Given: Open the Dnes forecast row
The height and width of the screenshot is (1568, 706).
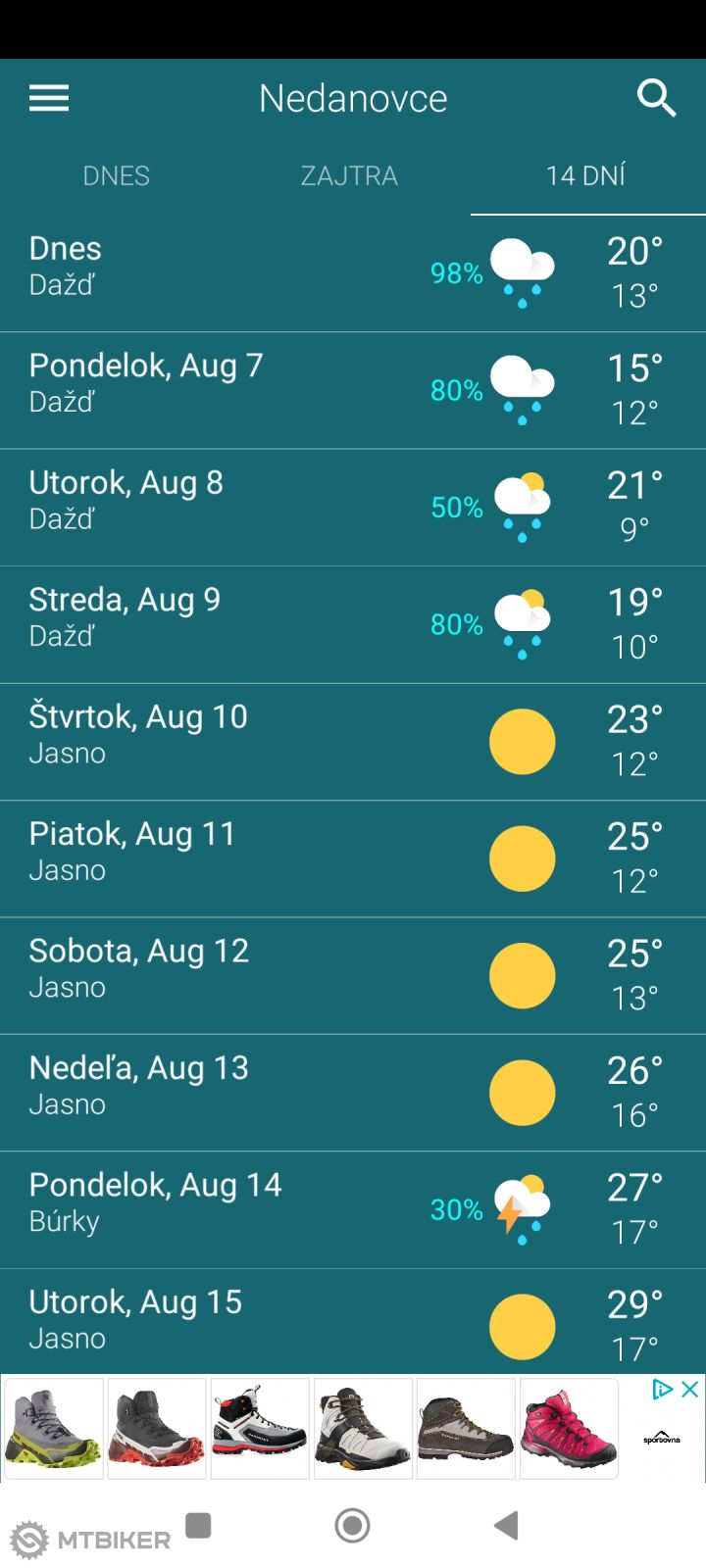Looking at the screenshot, I should click(353, 272).
